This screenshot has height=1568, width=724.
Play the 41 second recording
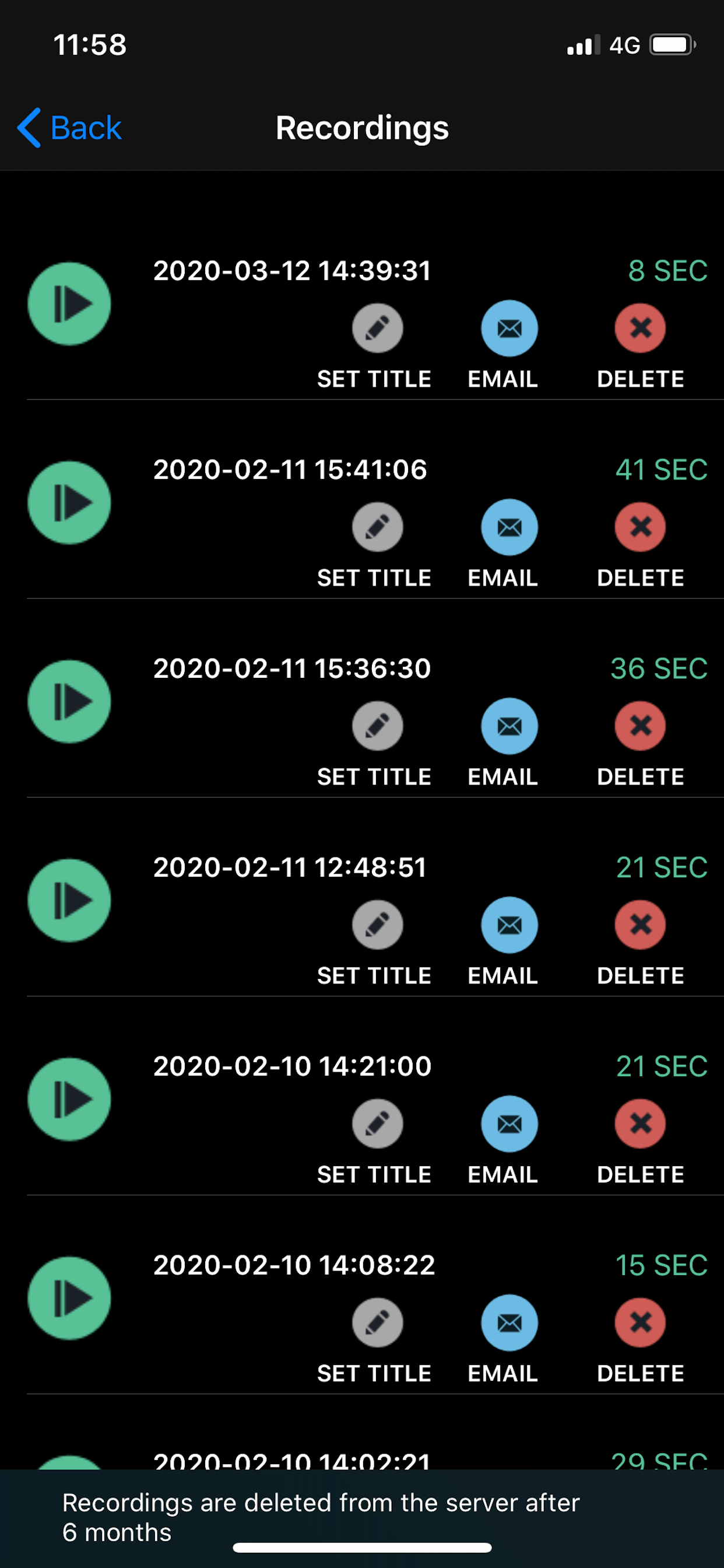(x=69, y=502)
